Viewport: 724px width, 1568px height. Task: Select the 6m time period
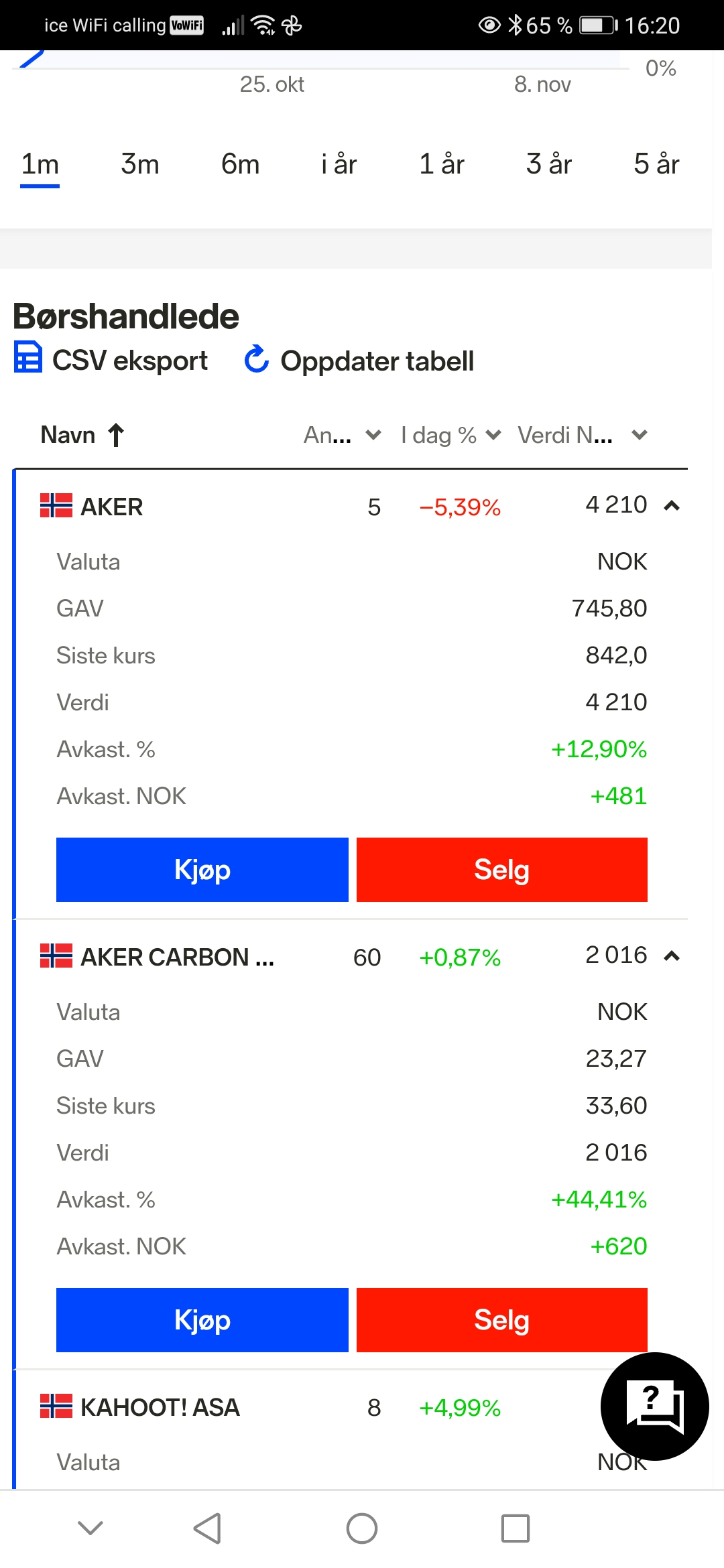[240, 164]
